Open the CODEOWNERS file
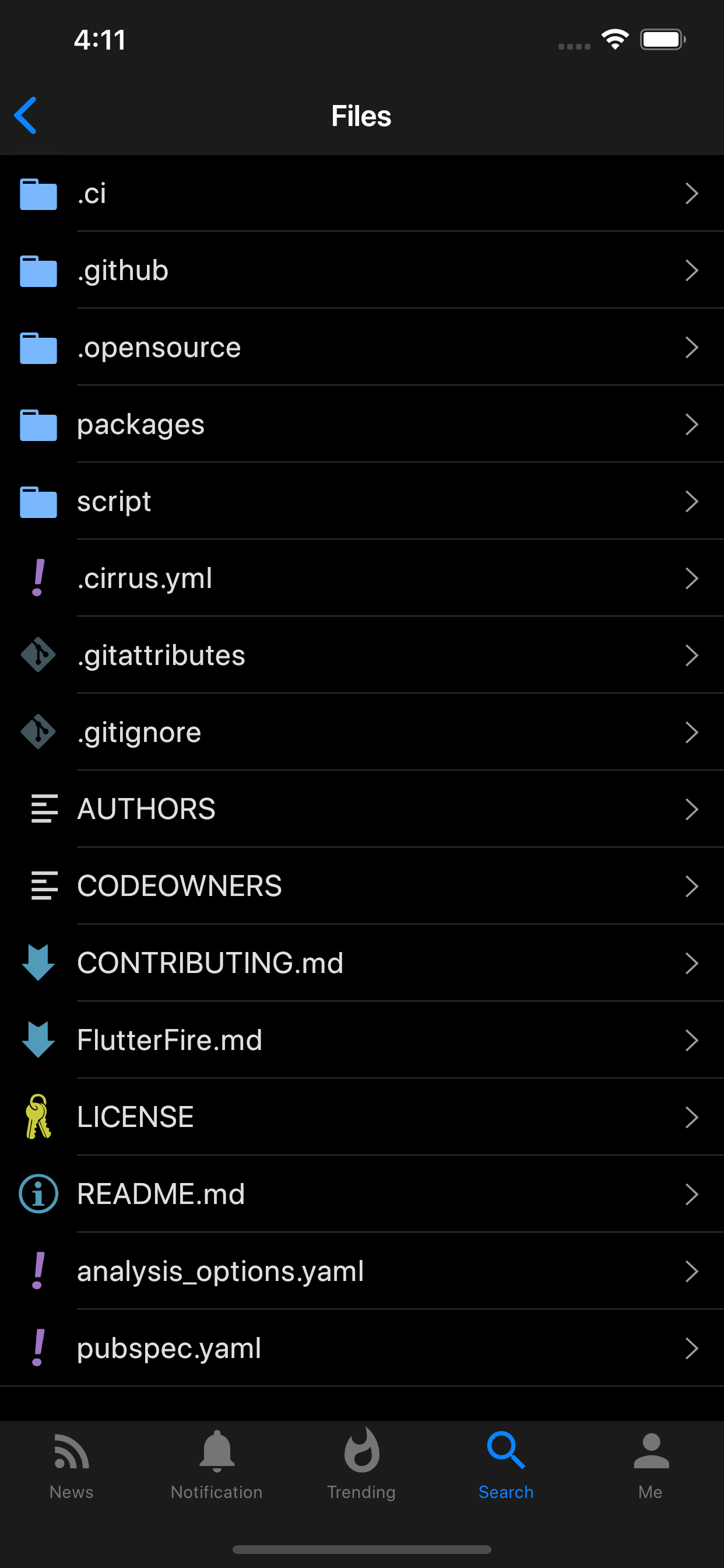The width and height of the screenshot is (724, 1568). pyautogui.click(x=362, y=885)
